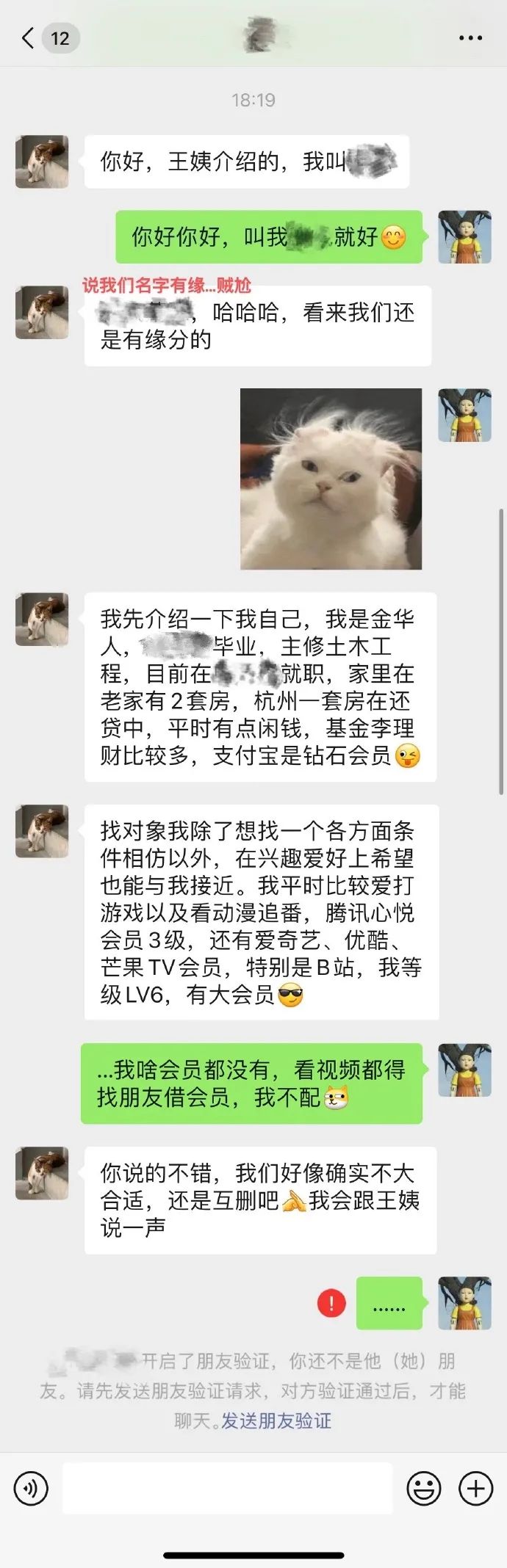Go back to the chat list
The width and height of the screenshot is (507, 1568).
click(29, 38)
